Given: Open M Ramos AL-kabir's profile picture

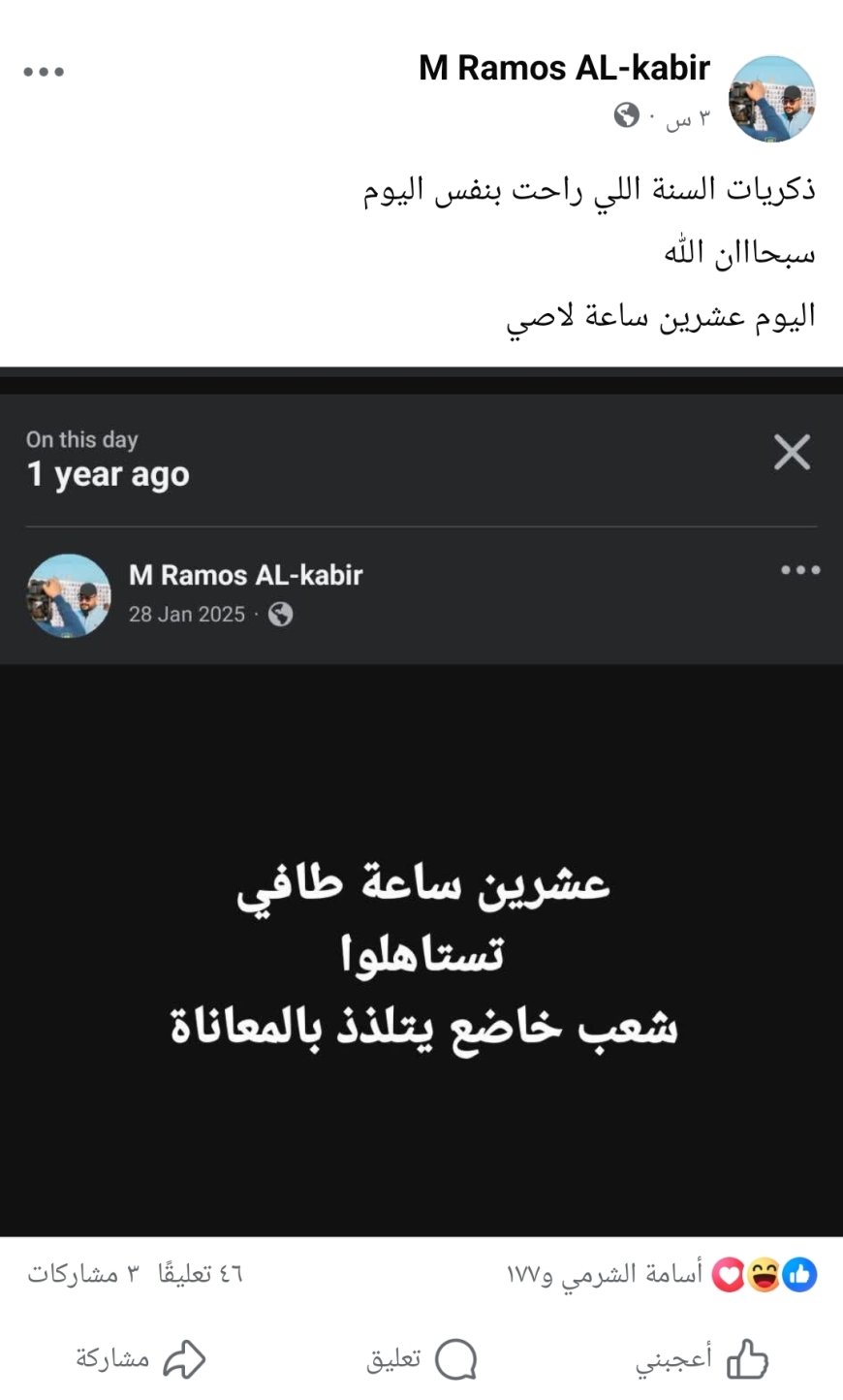Looking at the screenshot, I should point(771,99).
